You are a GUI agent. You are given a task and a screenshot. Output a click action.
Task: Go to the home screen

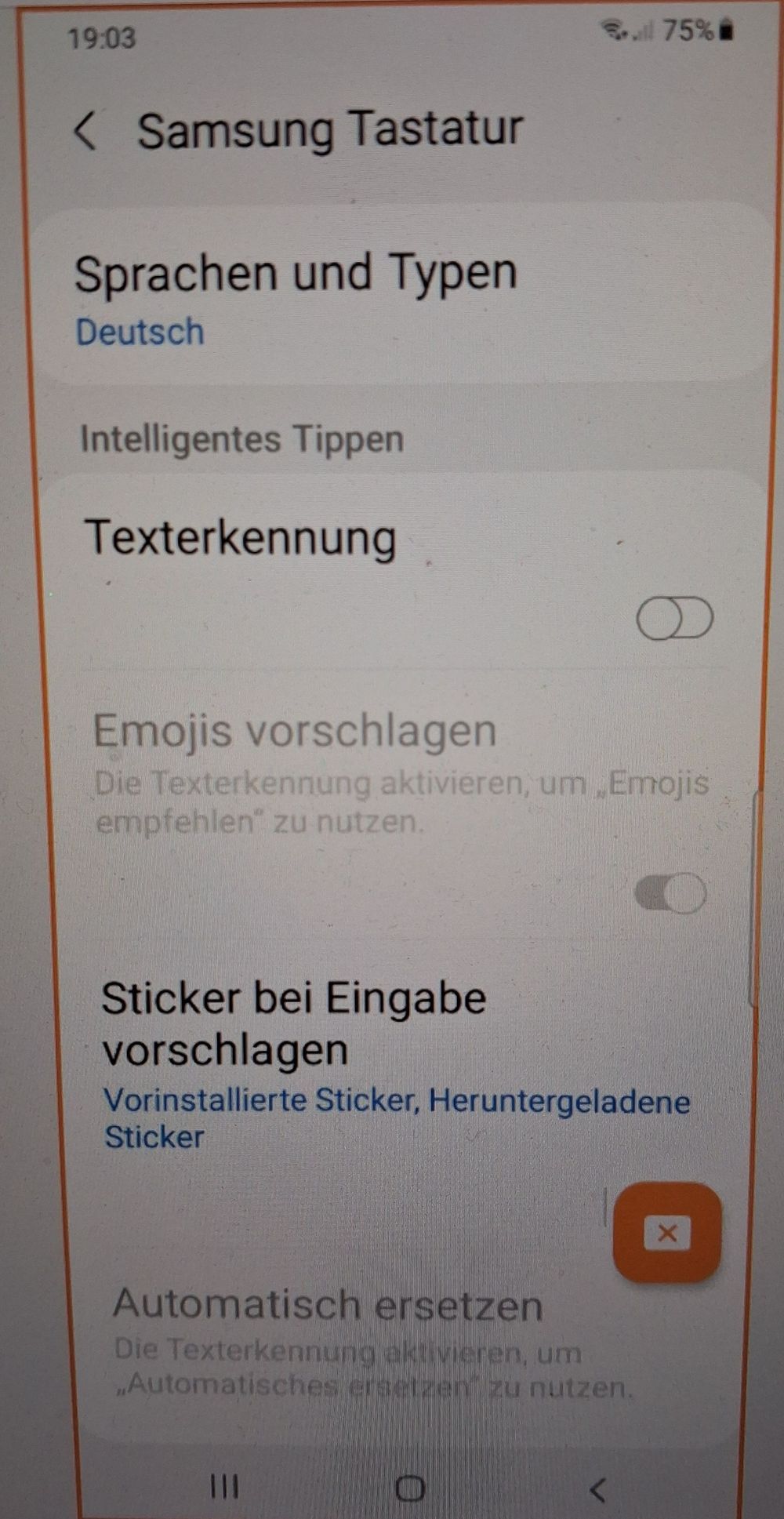coord(410,1488)
